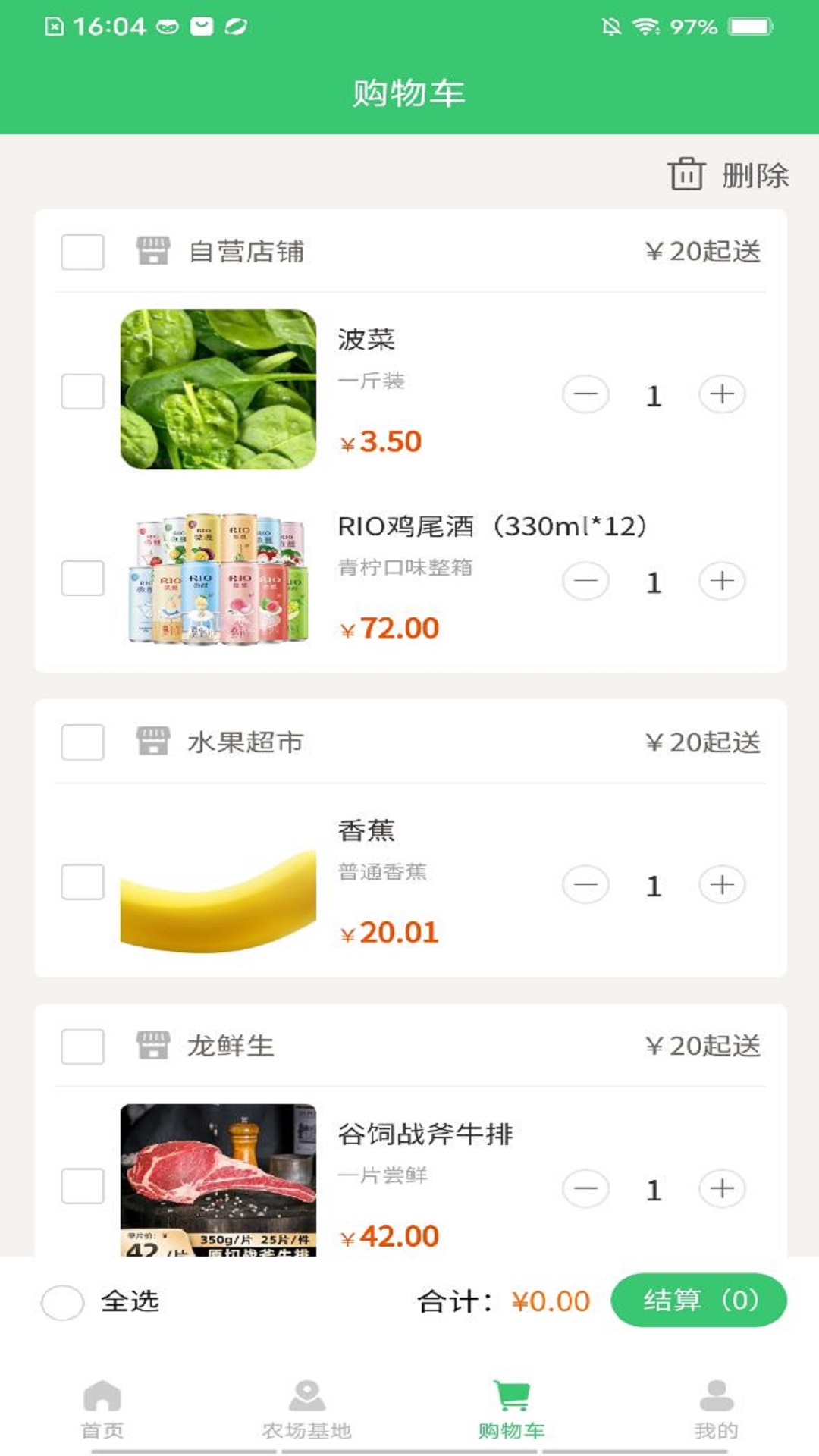The height and width of the screenshot is (1456, 819).
Task: Decrease 香蕉 quantity with minus button
Action: [585, 883]
